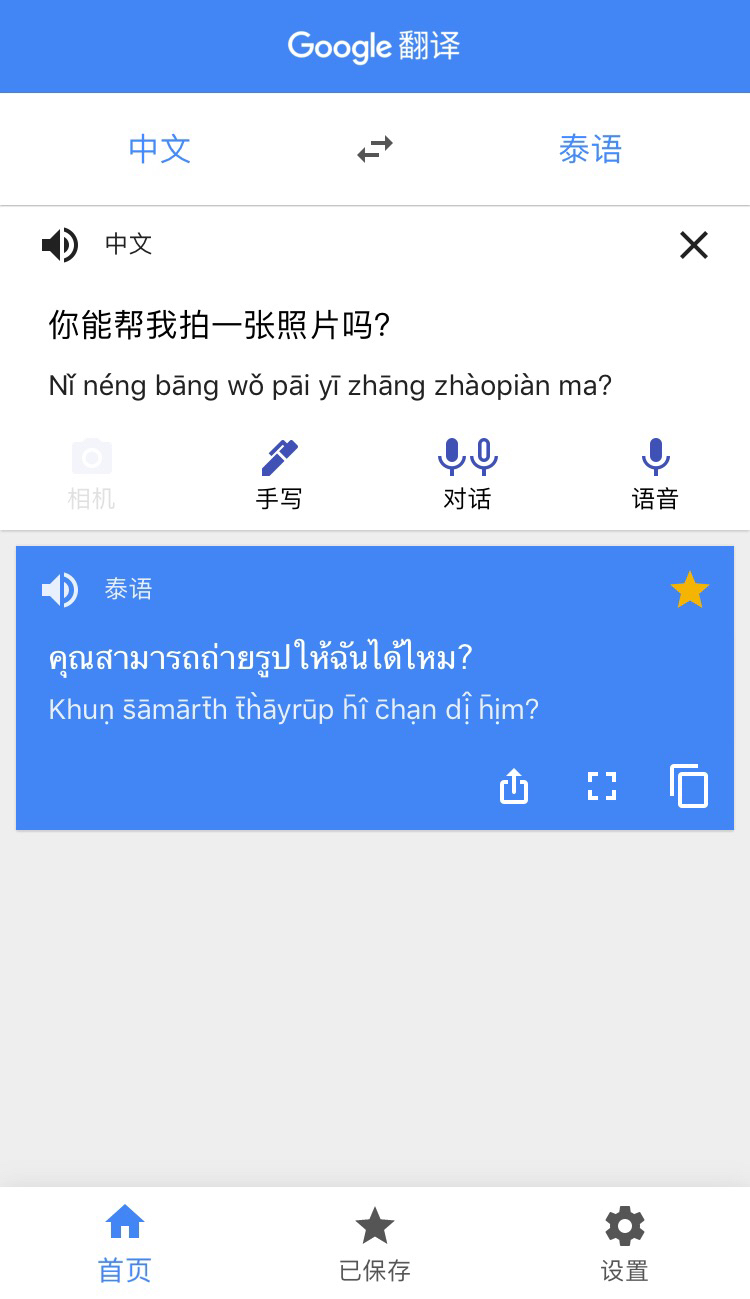
Task: Change target language from 泰语
Action: 590,150
